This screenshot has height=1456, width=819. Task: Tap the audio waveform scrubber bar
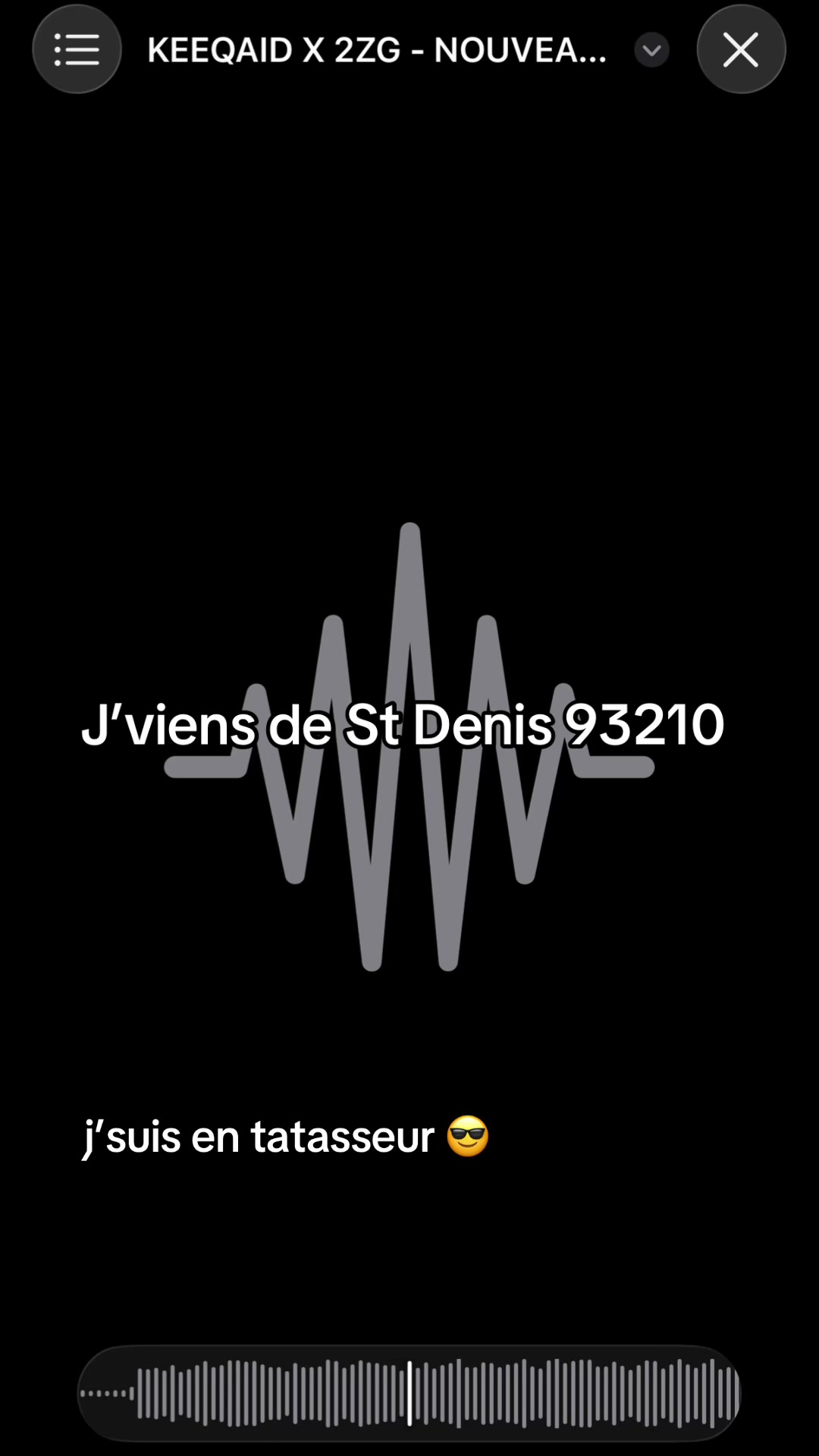(x=409, y=1393)
